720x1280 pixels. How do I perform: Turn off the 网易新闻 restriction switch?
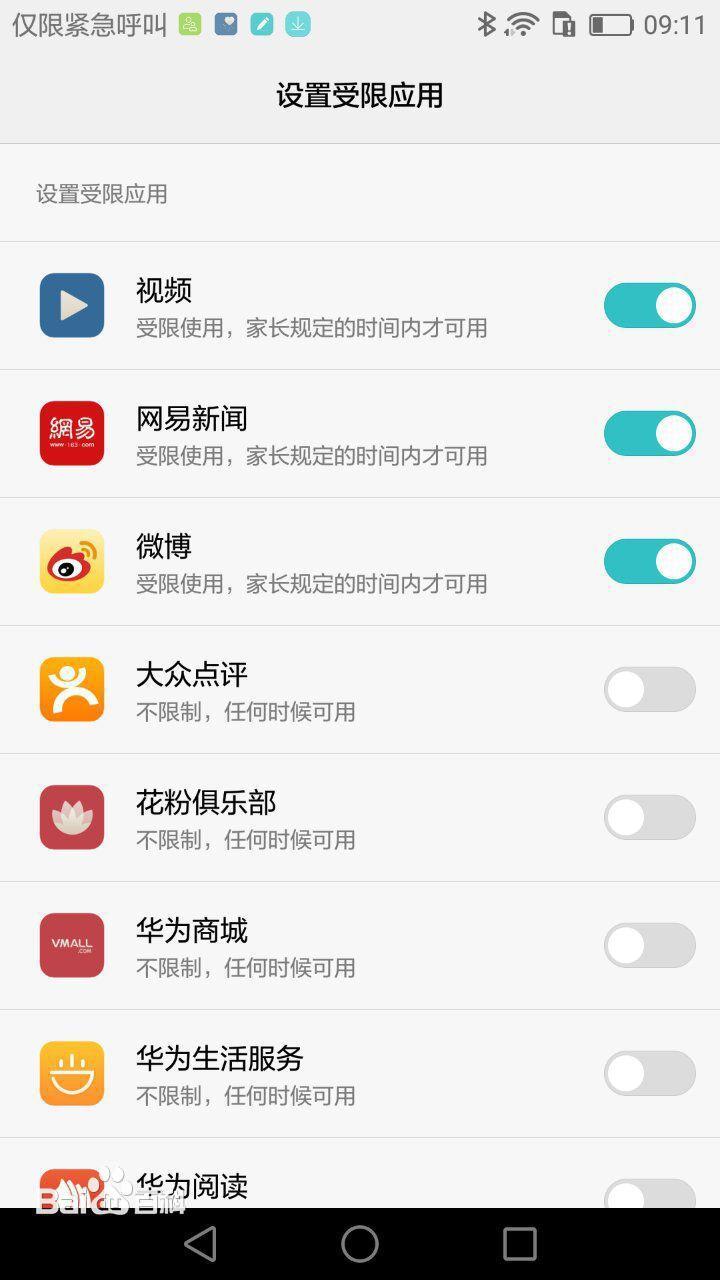649,434
